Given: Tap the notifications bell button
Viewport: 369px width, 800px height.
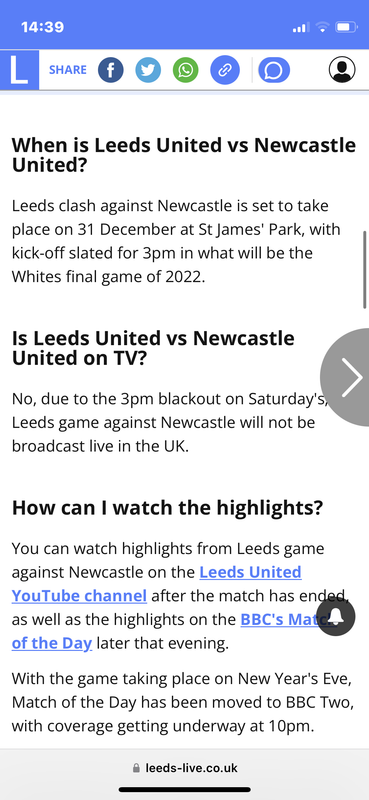Looking at the screenshot, I should [335, 617].
